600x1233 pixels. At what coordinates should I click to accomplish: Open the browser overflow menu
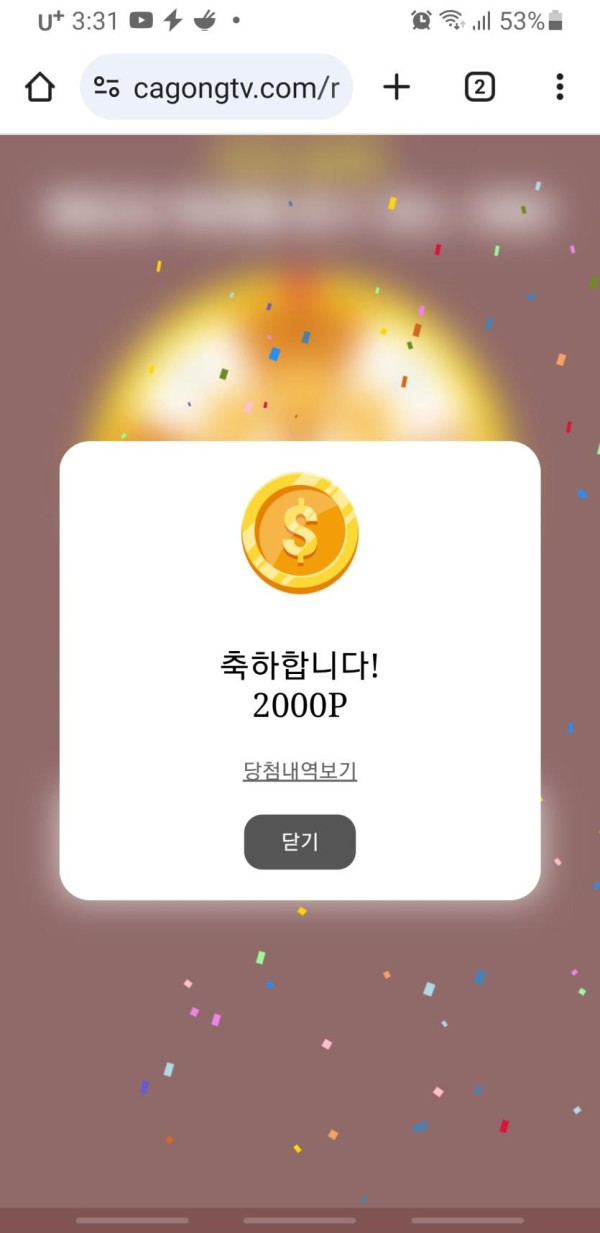559,88
